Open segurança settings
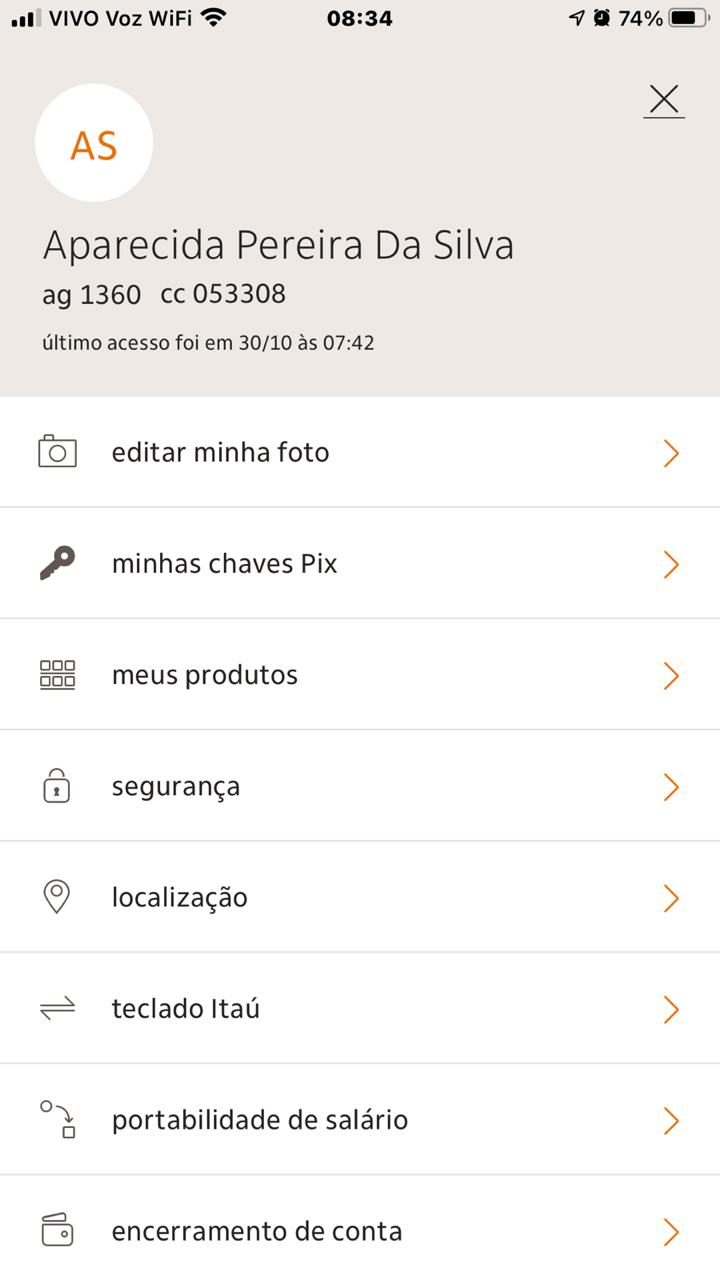The width and height of the screenshot is (720, 1280). tap(360, 787)
